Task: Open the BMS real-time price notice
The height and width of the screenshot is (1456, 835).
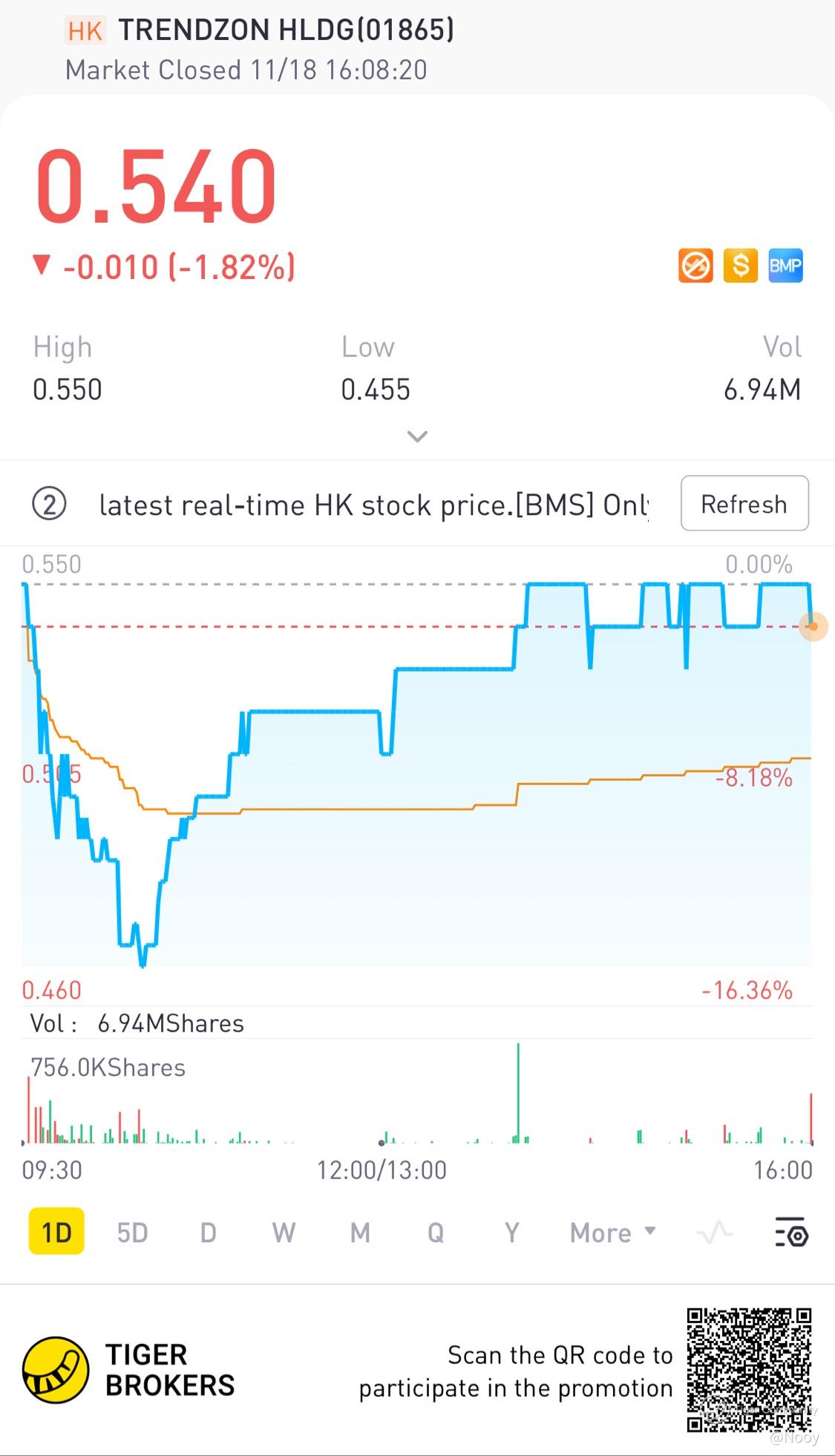Action: coord(373,505)
